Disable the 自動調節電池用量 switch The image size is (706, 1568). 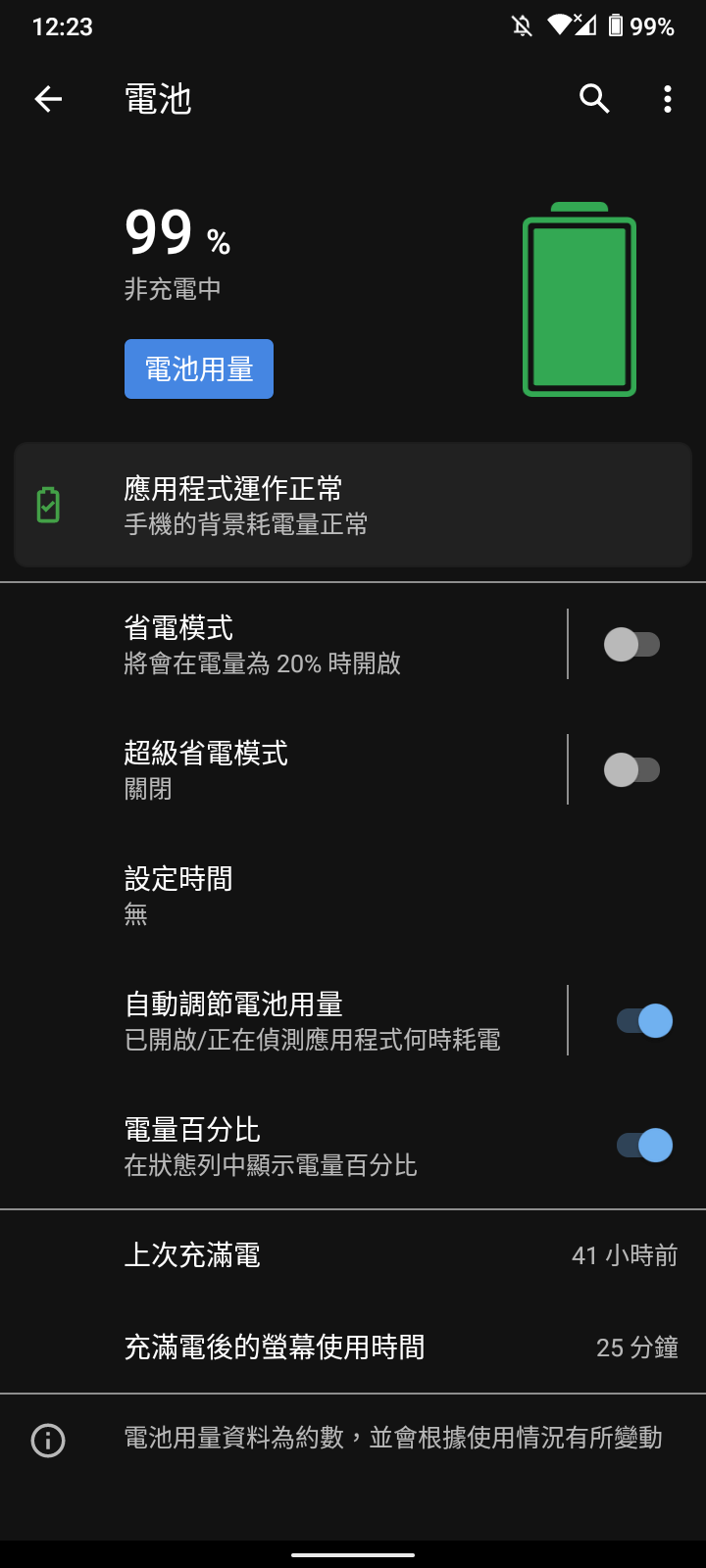click(x=644, y=1021)
